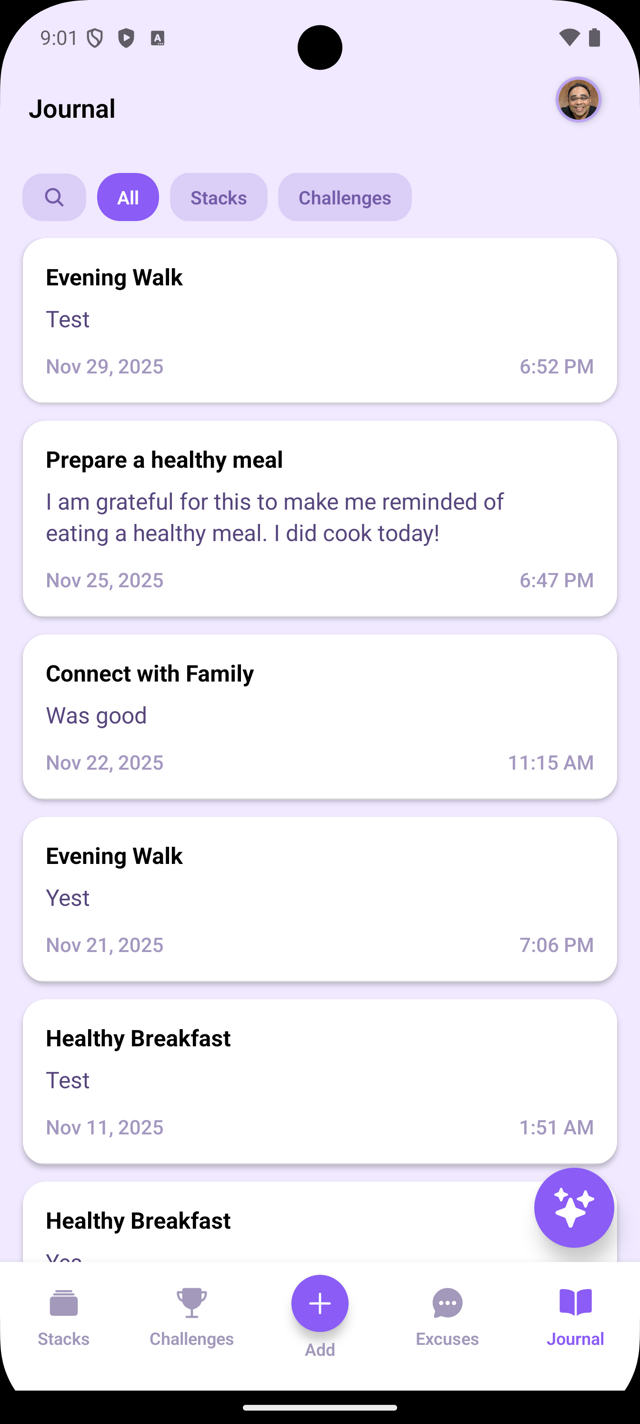Tap the sparkle floating action button

coord(573,1207)
